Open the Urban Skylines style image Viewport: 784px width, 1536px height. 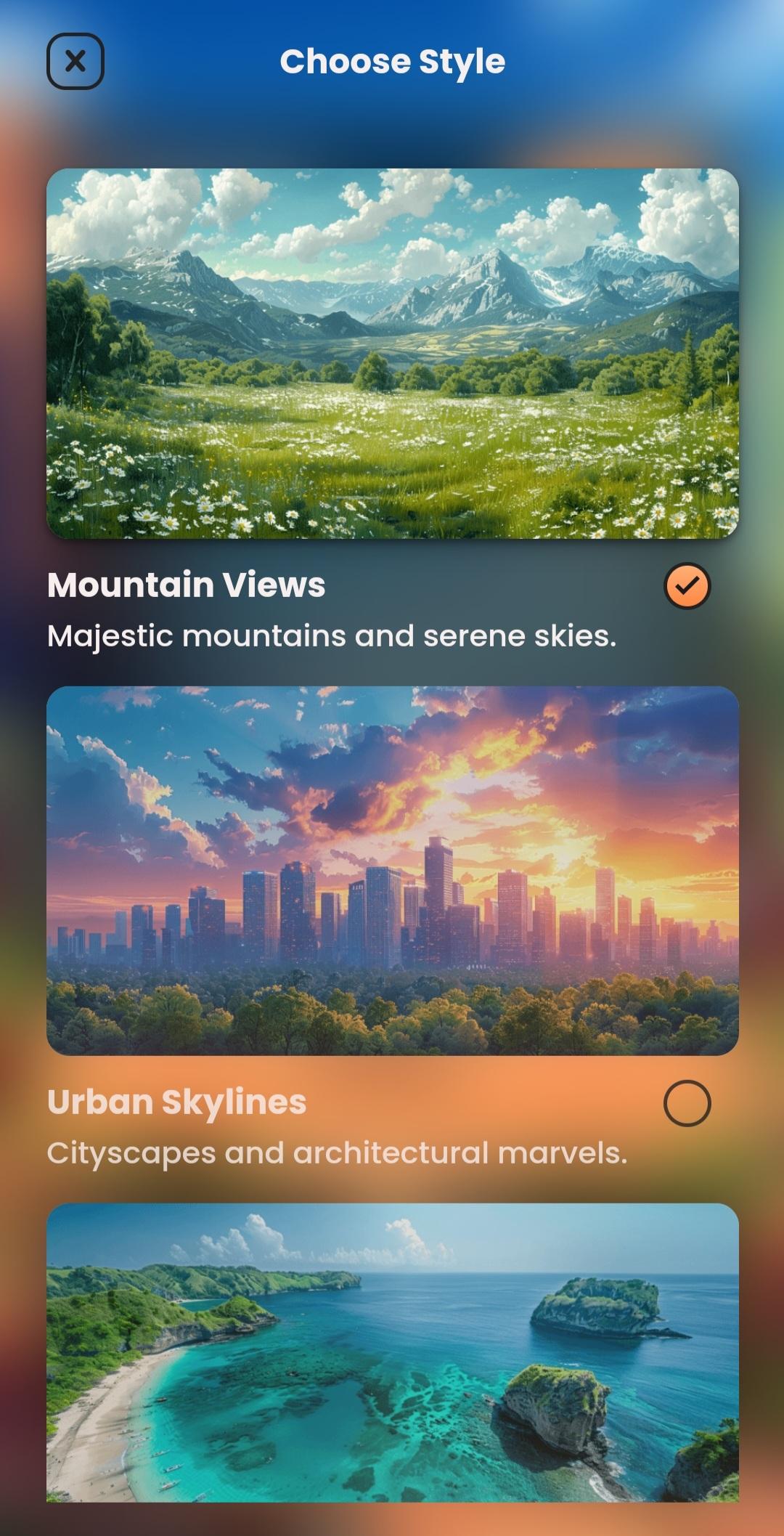[x=393, y=871]
